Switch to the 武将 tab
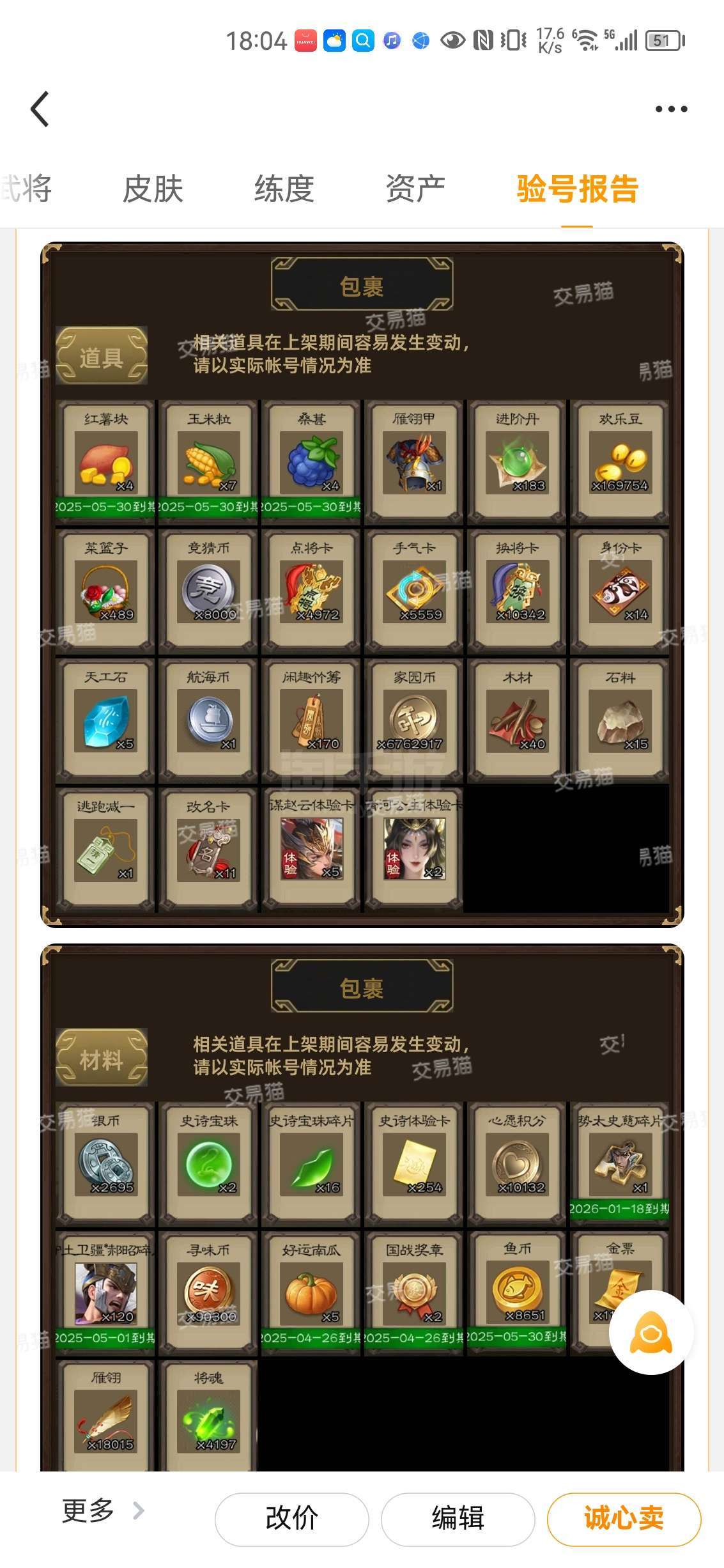724x1568 pixels. coord(26,189)
